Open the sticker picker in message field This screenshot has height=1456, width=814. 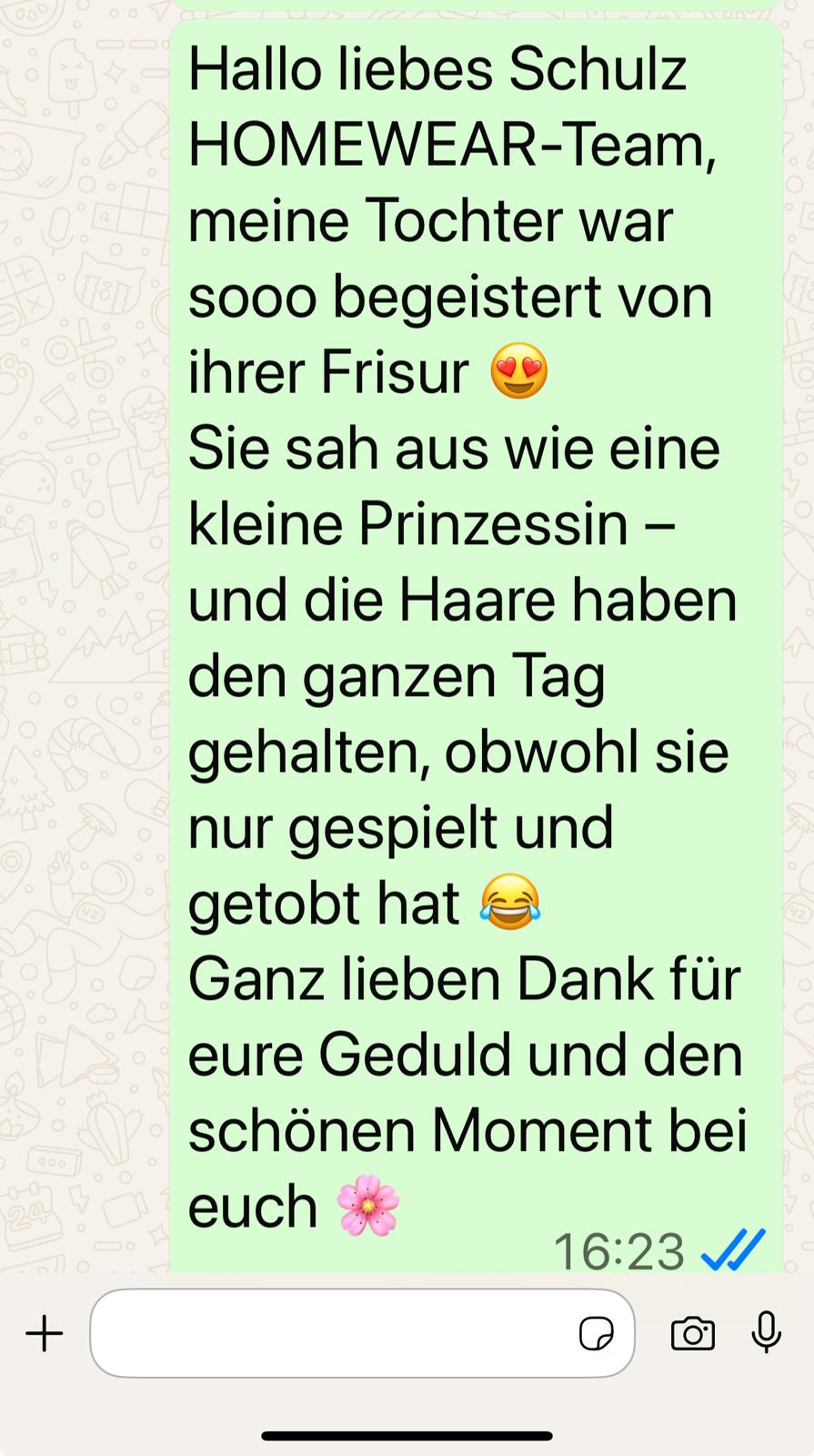596,1334
